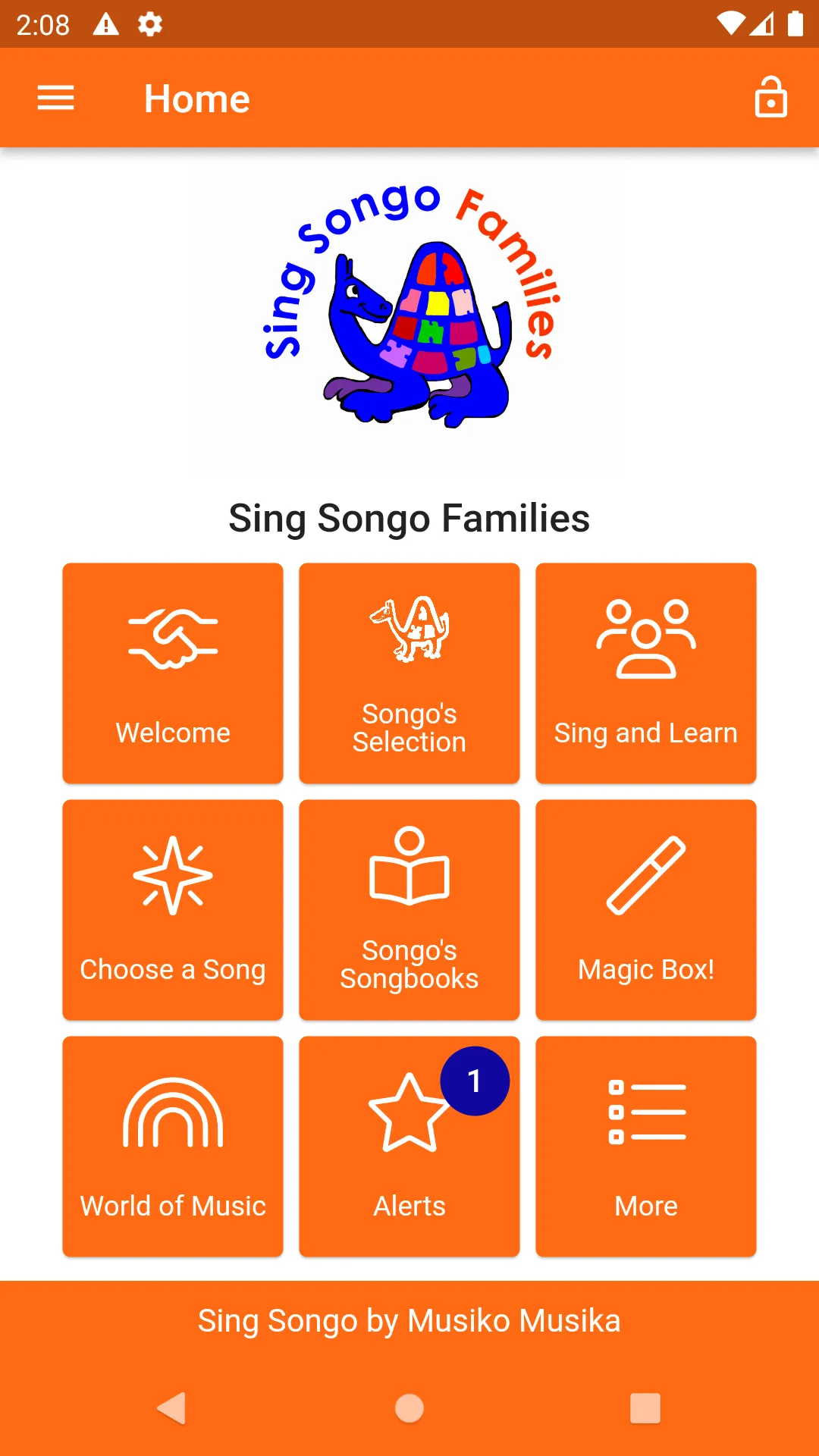Launch the Magic Box! tile
Screen dimensions: 819x1456
coord(646,910)
